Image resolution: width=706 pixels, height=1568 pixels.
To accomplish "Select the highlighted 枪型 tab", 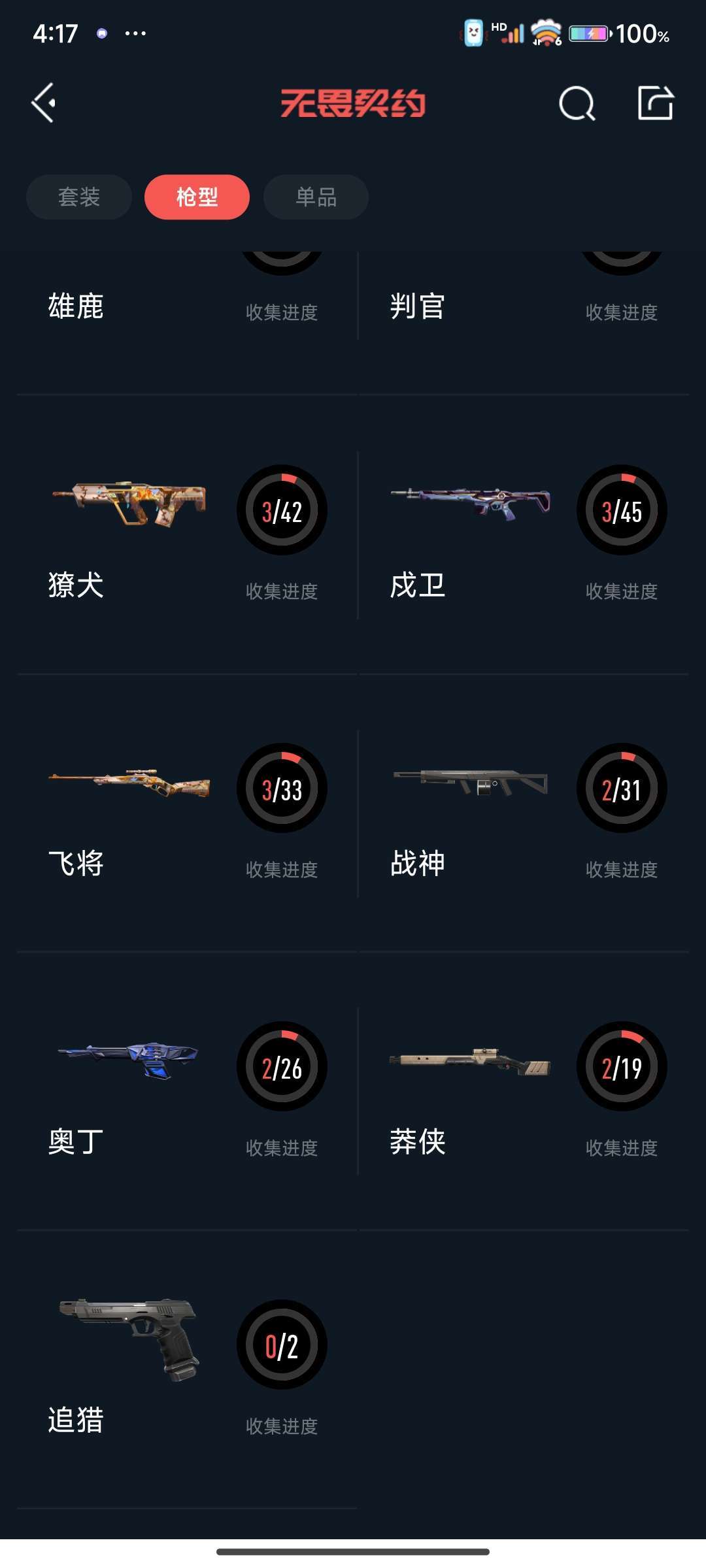I will point(196,196).
